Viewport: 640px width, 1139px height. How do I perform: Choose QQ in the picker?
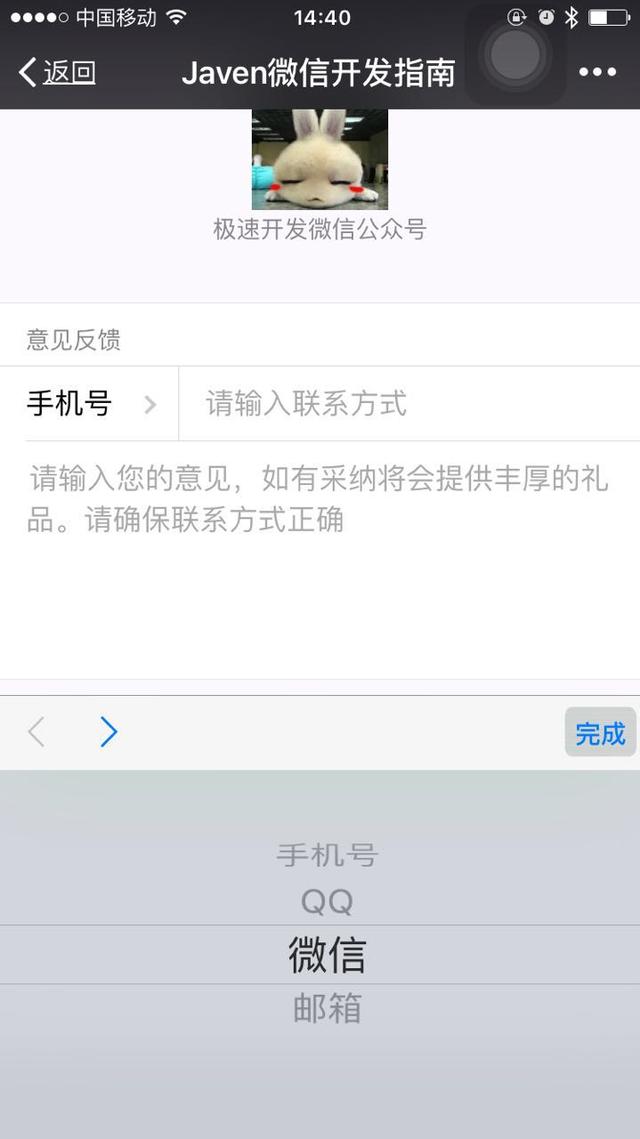pyautogui.click(x=327, y=902)
